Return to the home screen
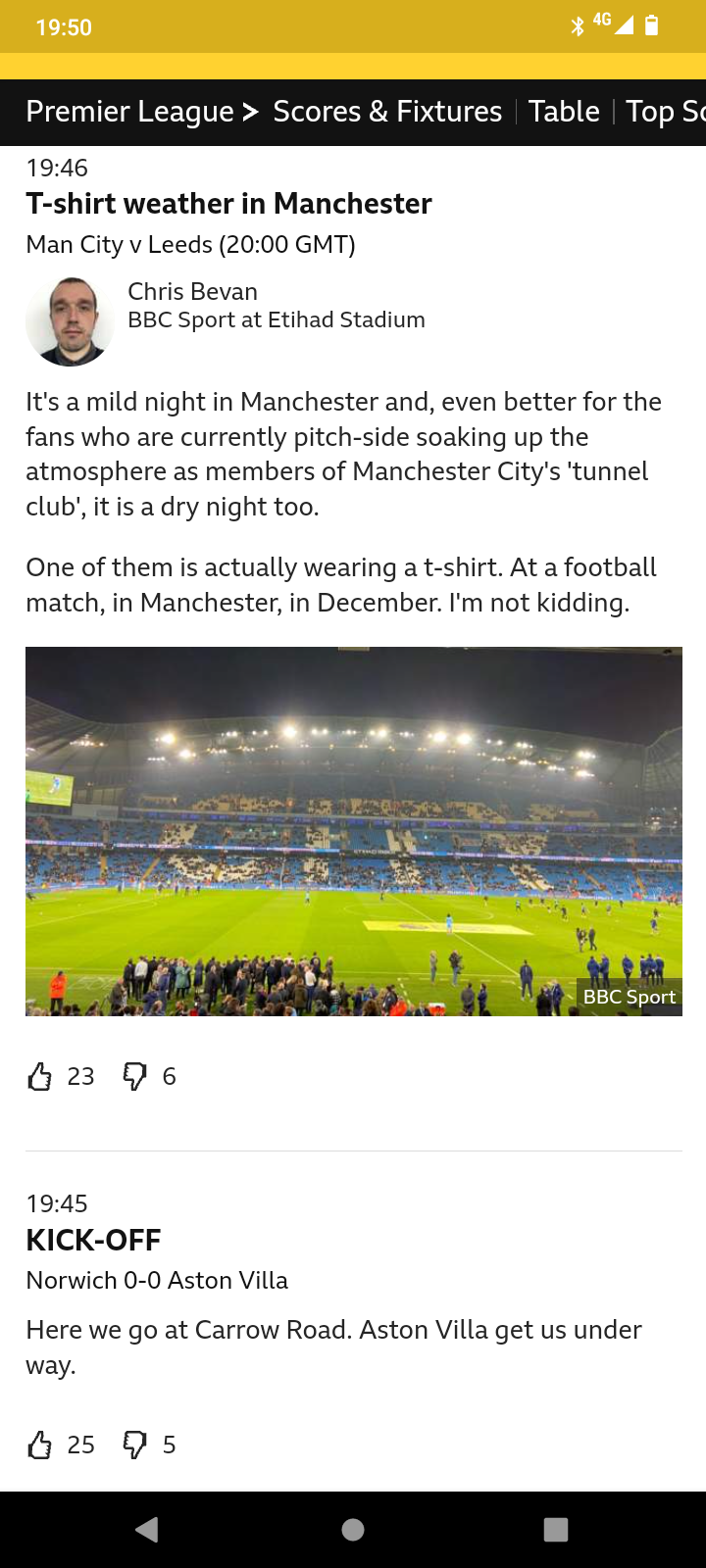Image resolution: width=706 pixels, height=1568 pixels. point(353,1530)
